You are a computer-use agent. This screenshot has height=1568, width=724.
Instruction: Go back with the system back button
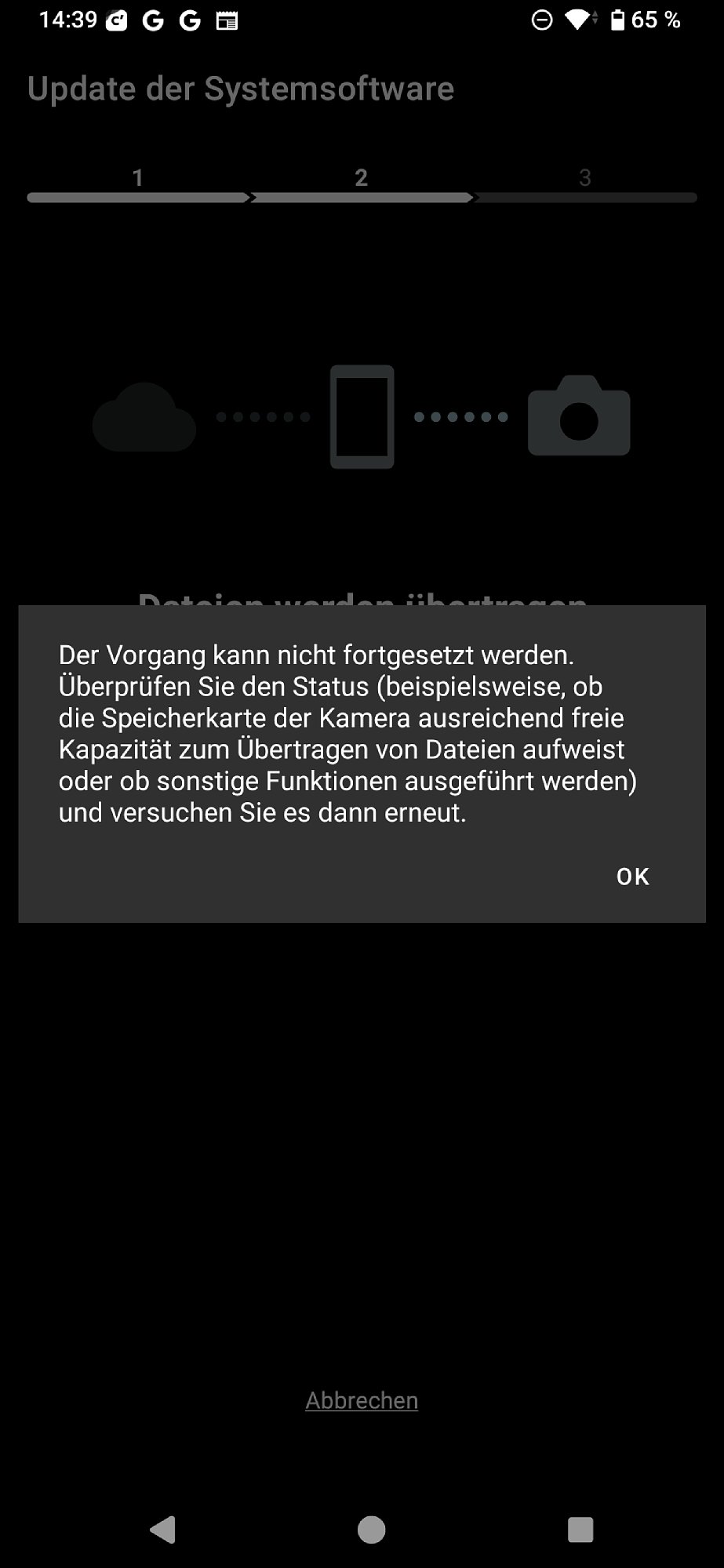[x=162, y=1529]
